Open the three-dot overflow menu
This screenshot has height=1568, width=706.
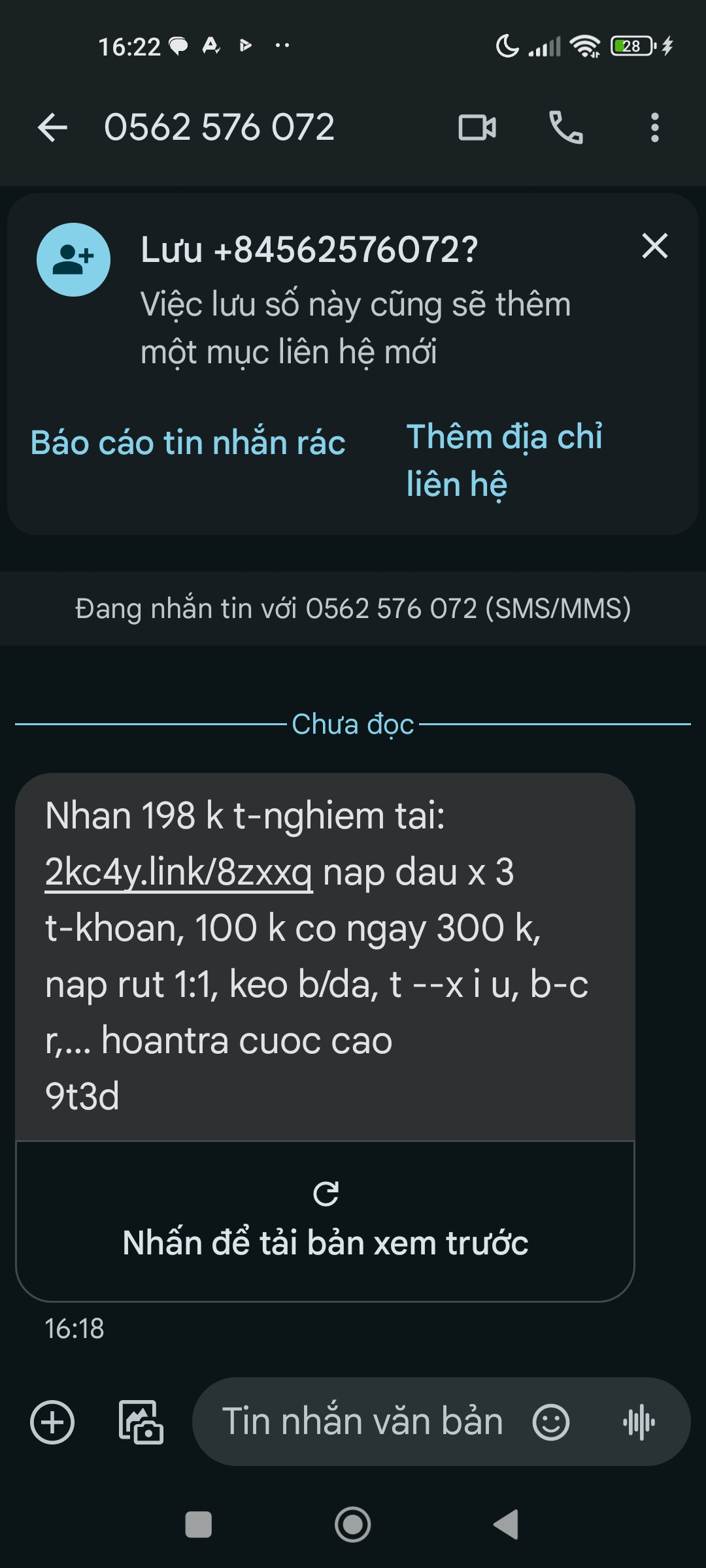(x=654, y=127)
